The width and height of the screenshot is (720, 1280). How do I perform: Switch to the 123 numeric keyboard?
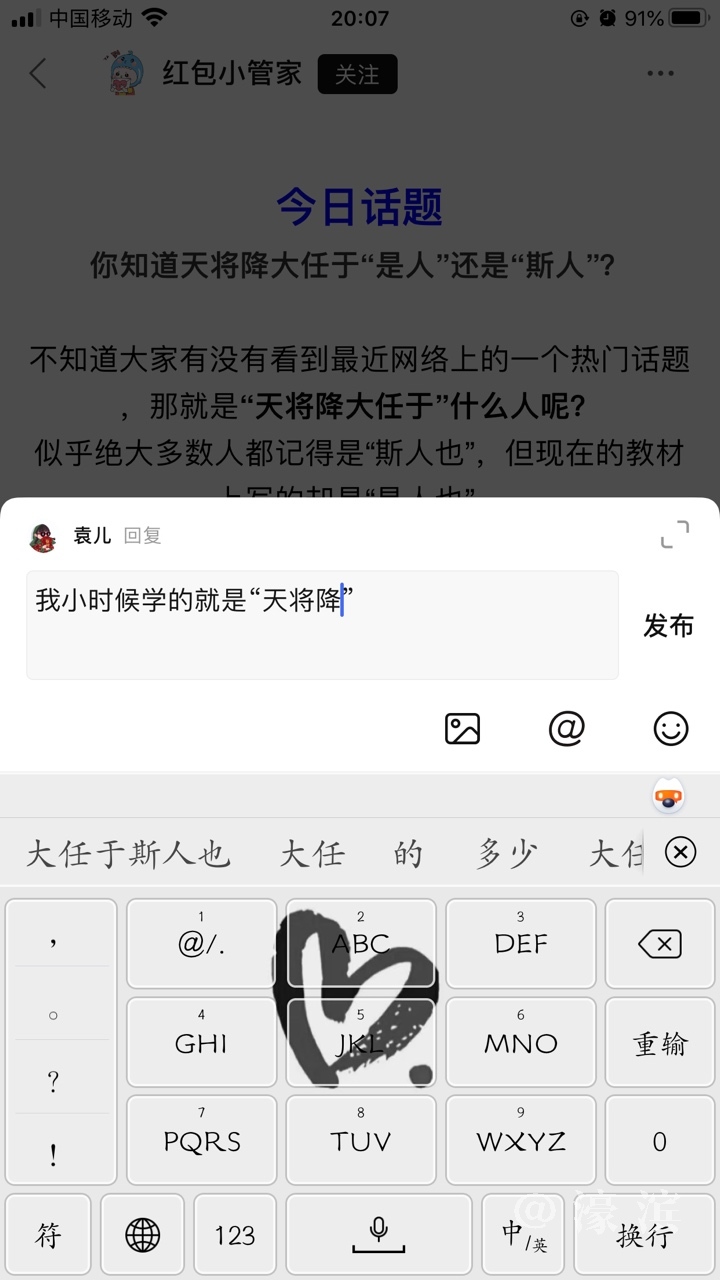click(235, 1236)
